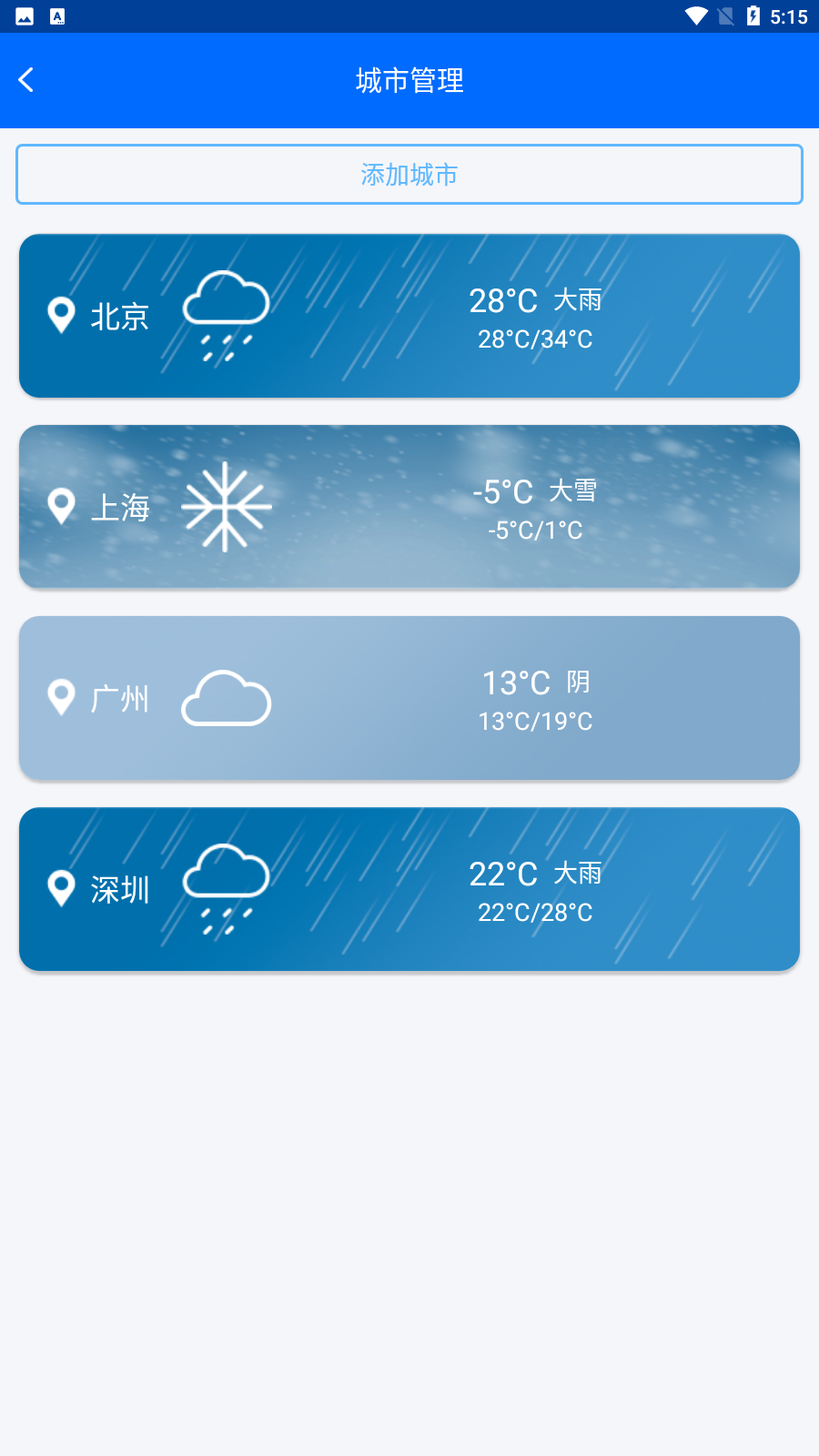
Task: Click the location pin icon beside 上海
Action: click(x=61, y=507)
